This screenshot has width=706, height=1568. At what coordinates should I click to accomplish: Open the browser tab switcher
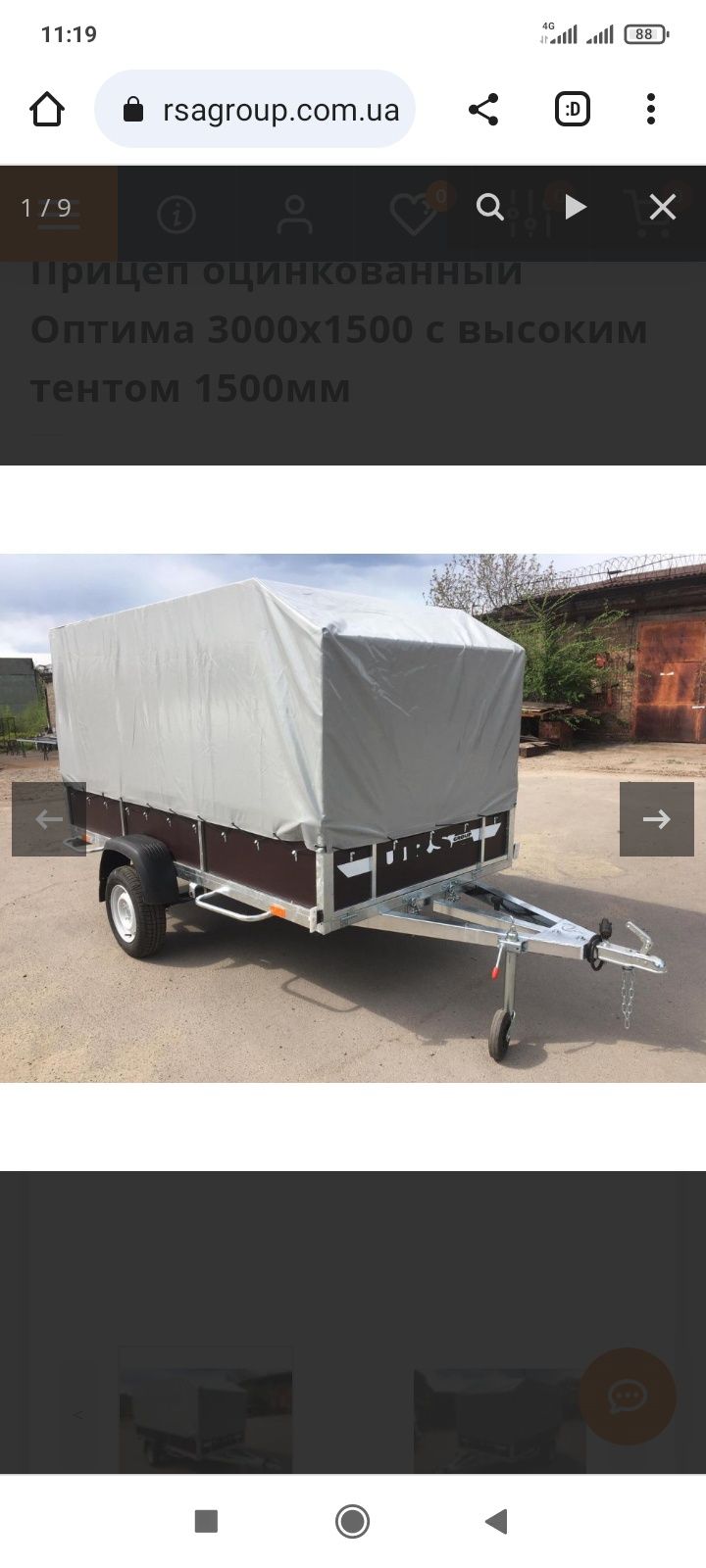click(x=573, y=109)
